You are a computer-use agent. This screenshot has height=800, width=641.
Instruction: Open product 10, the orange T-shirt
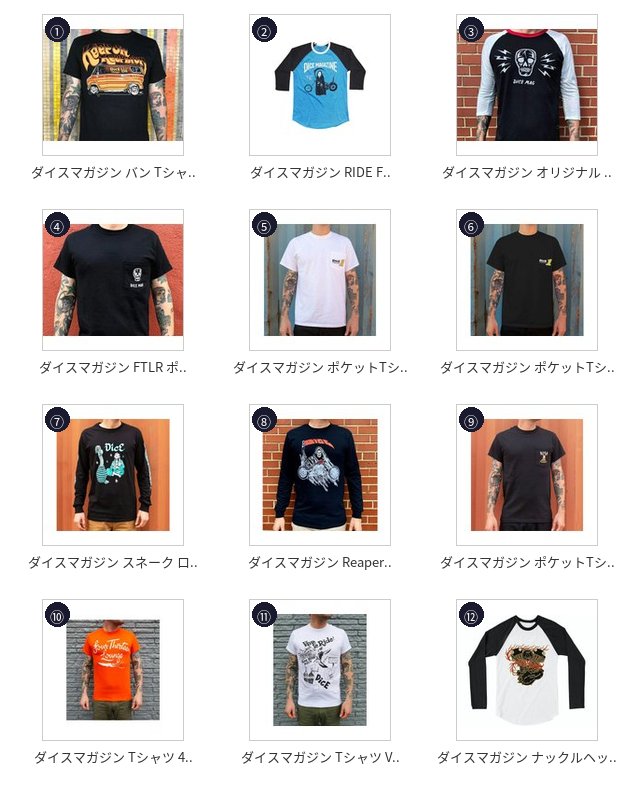point(113,670)
